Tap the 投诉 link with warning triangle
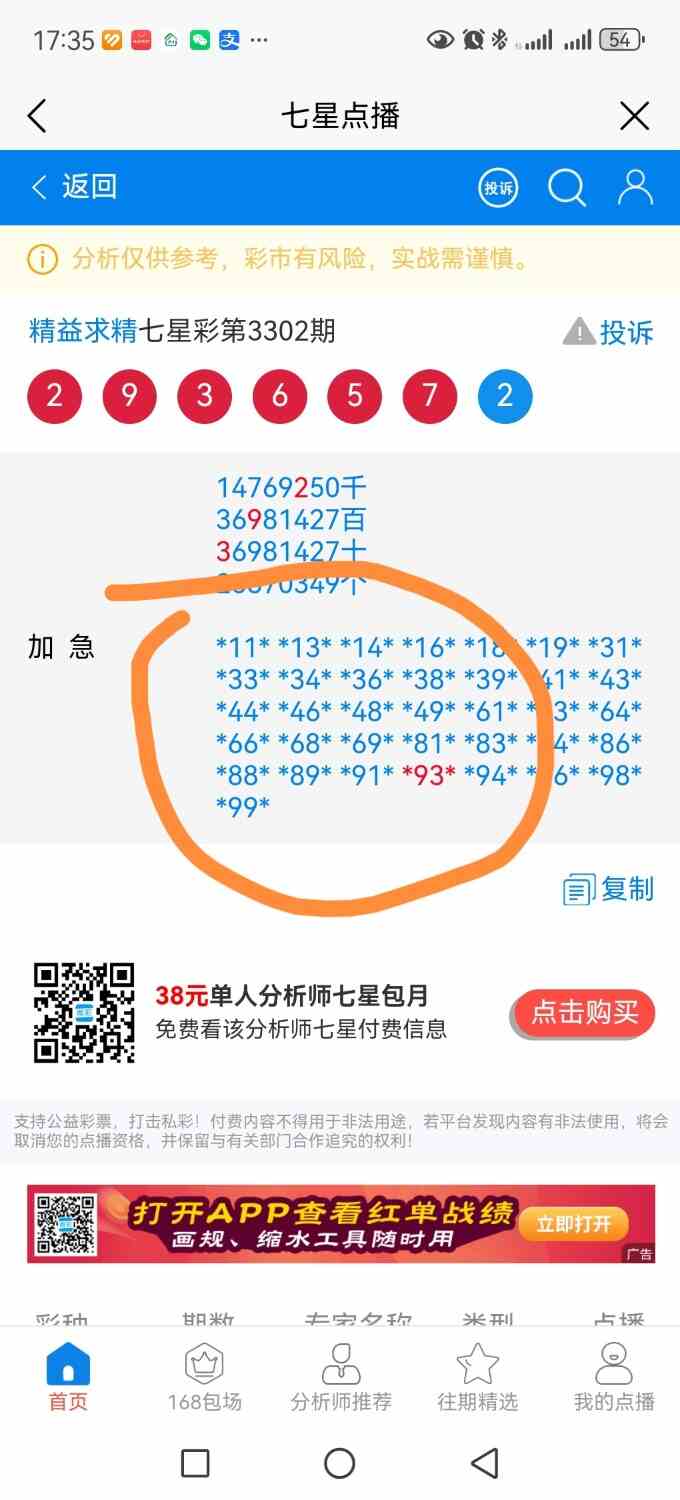680x1500 pixels. click(x=609, y=332)
